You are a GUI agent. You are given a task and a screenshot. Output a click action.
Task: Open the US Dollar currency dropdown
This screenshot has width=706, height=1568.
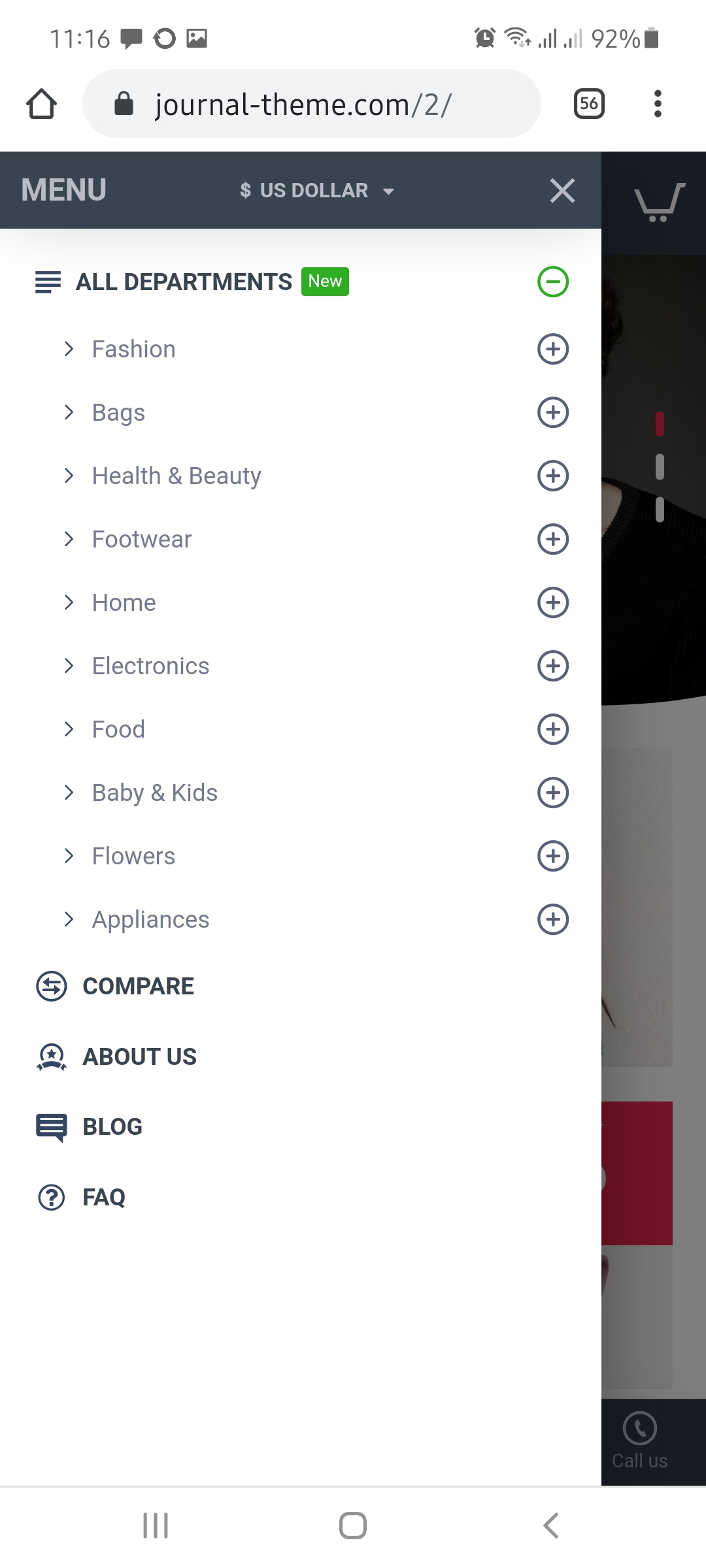click(x=317, y=191)
